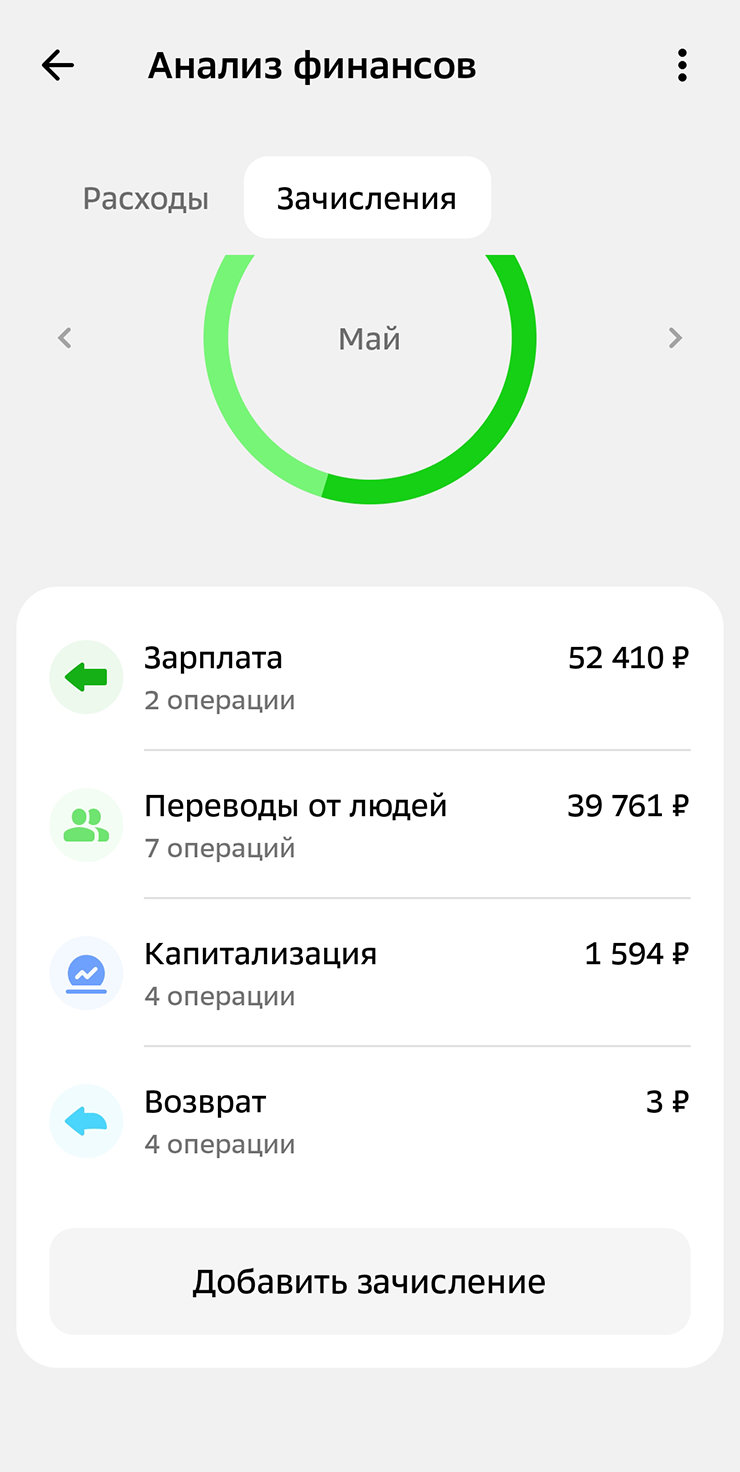Open the three-dot overflow menu

pos(682,66)
